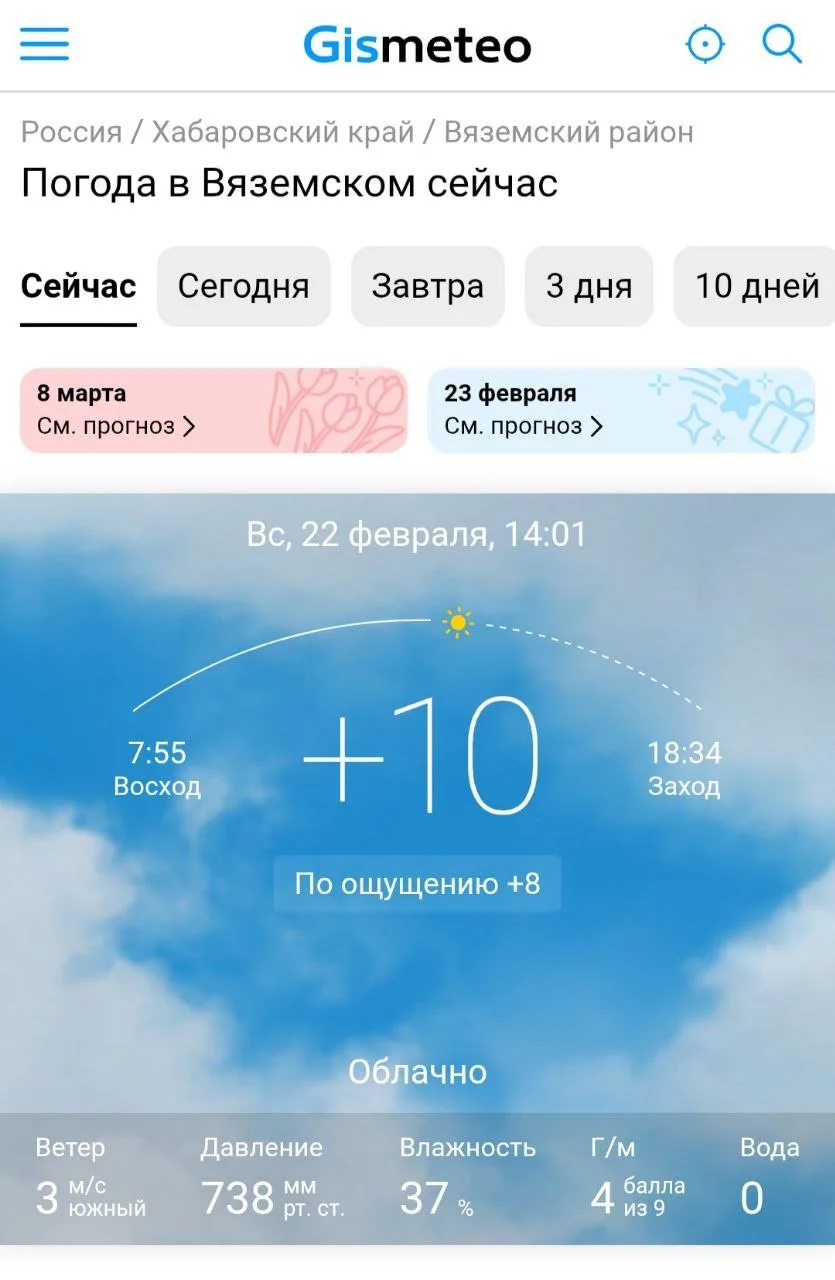View the 8 марта forecast card

(214, 410)
